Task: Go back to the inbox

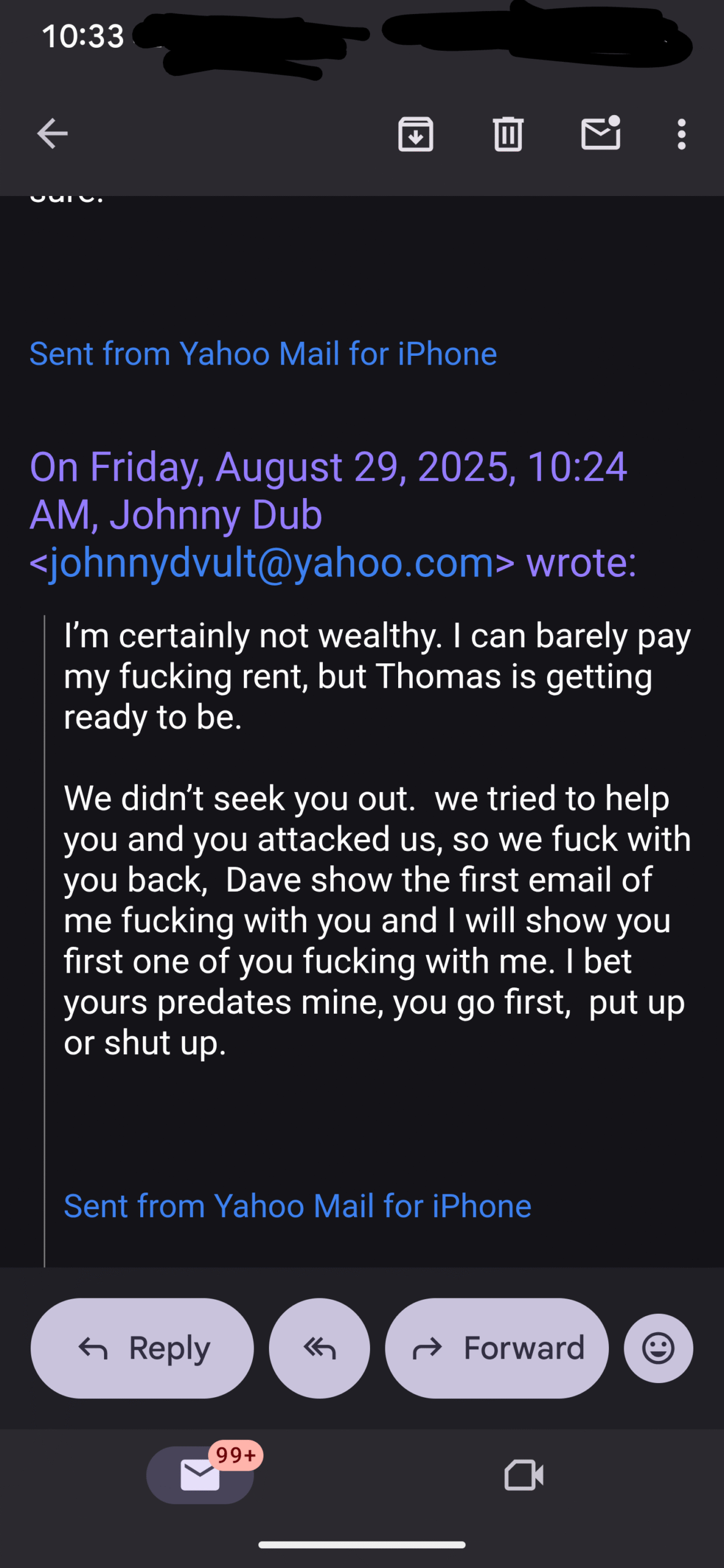Action: (x=52, y=134)
